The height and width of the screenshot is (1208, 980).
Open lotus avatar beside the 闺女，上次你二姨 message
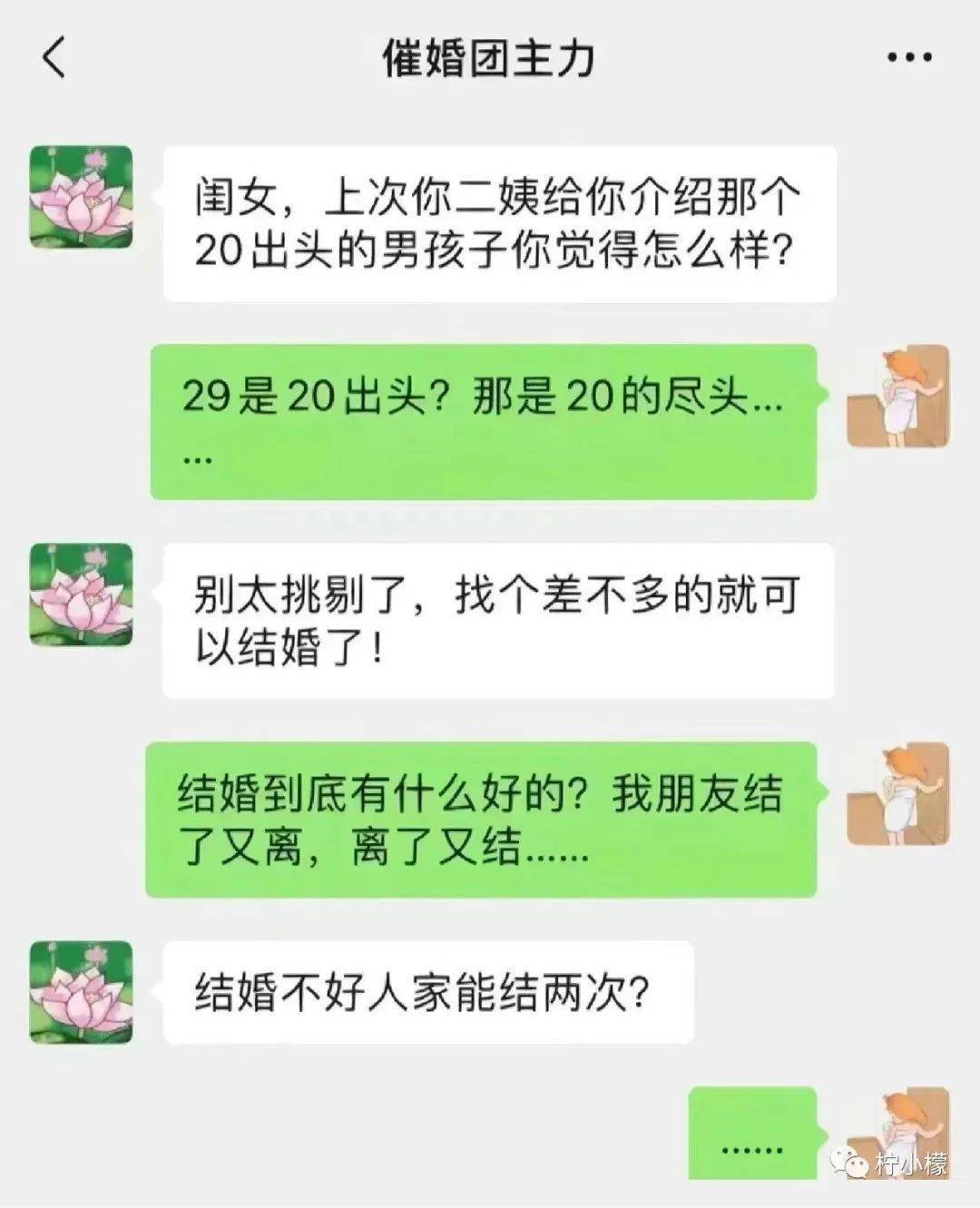pos(82,197)
